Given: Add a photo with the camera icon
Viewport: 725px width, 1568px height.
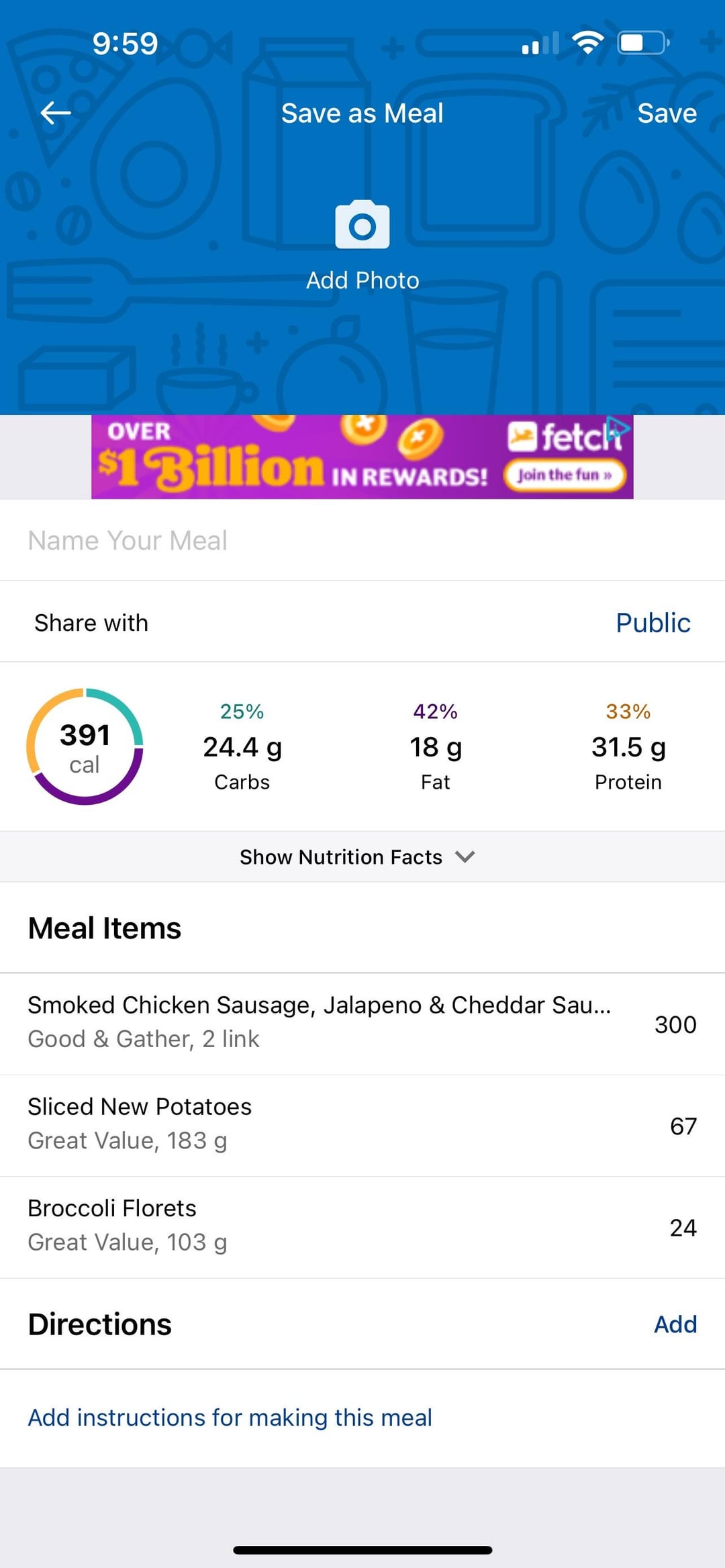Looking at the screenshot, I should pos(362,225).
